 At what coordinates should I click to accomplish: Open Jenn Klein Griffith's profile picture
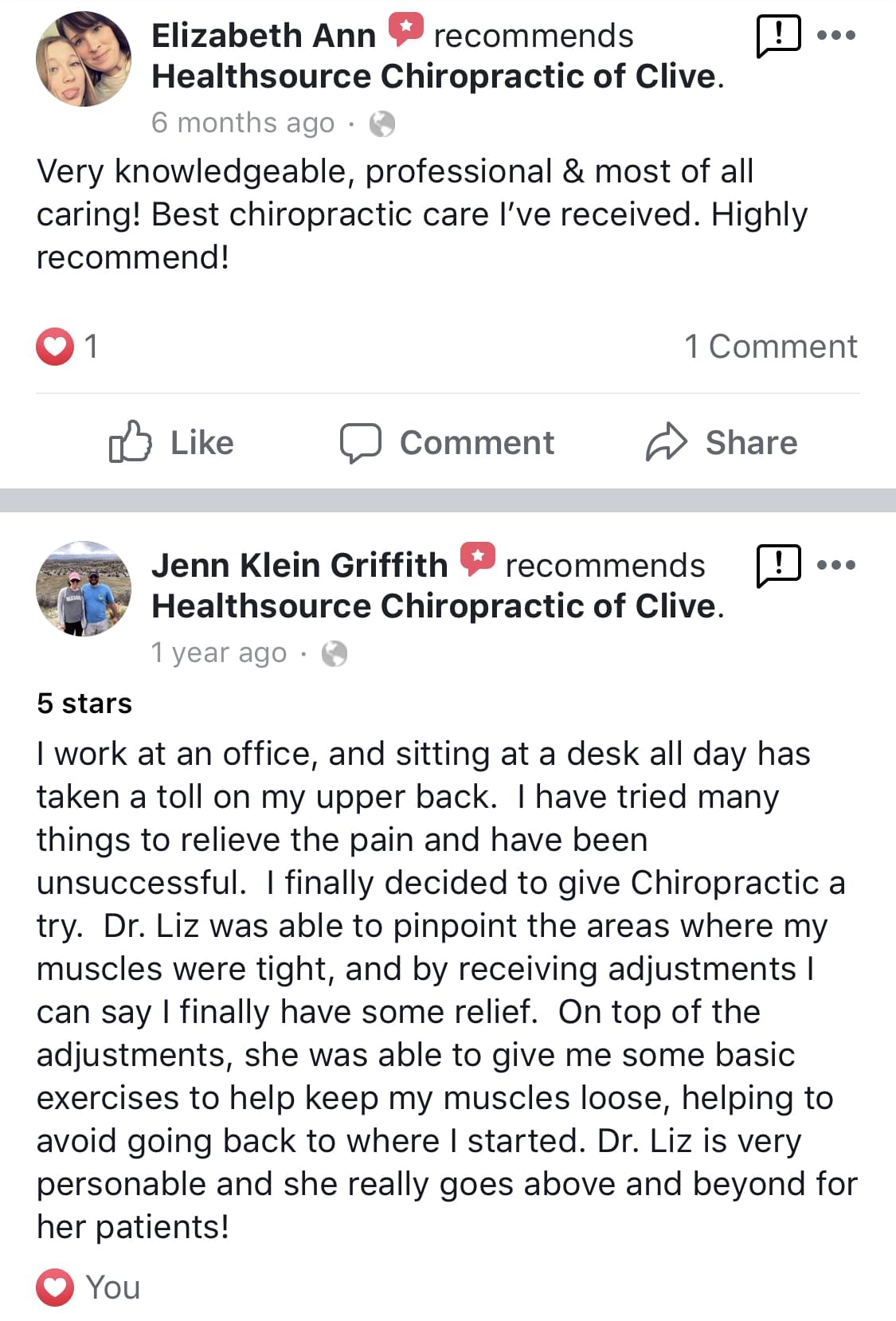[x=84, y=589]
